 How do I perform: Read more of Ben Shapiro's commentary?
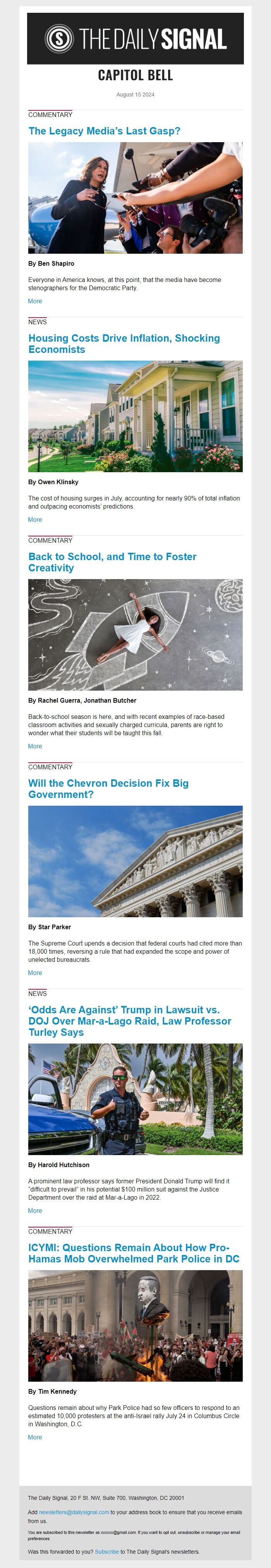tap(35, 301)
